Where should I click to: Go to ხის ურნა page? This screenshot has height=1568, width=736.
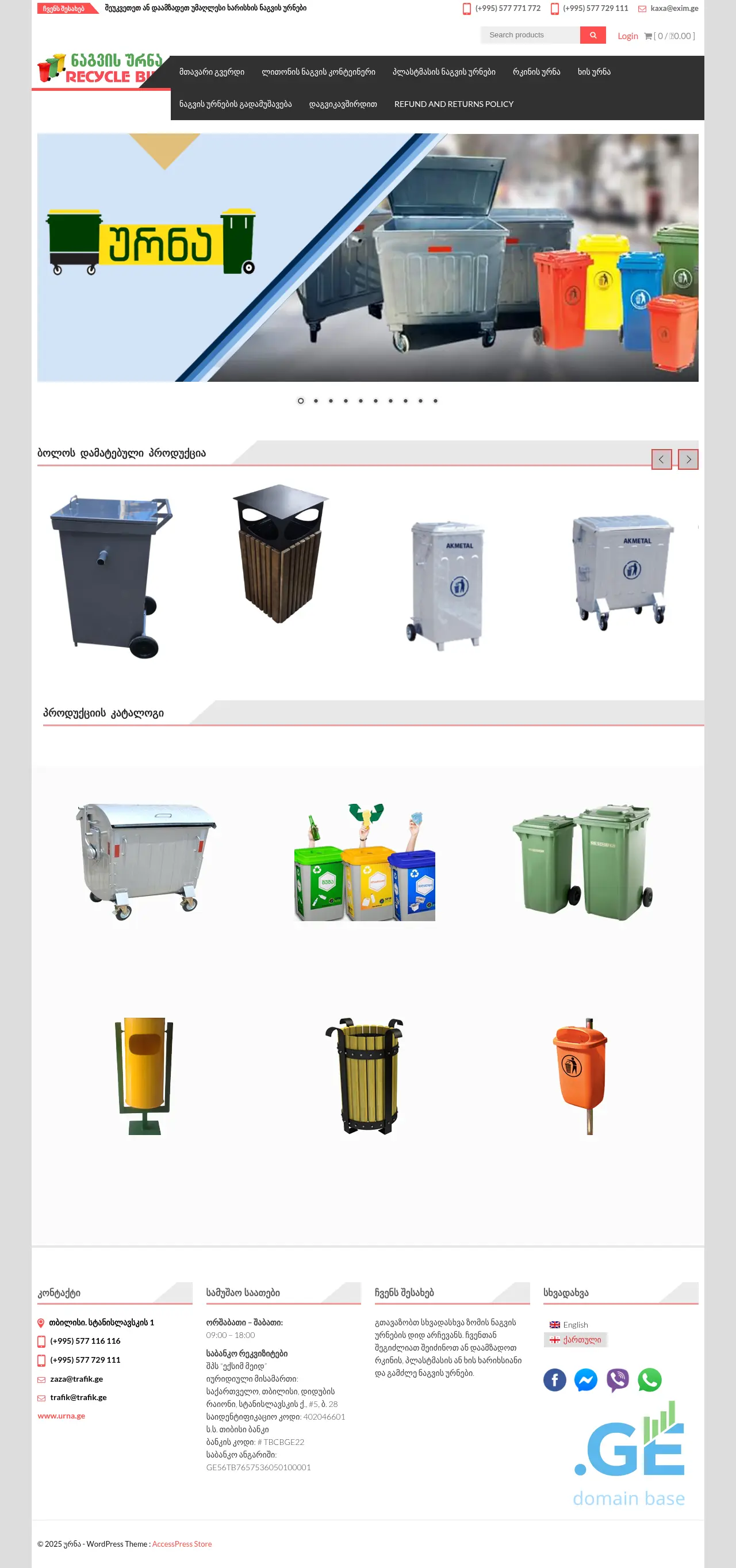click(x=593, y=72)
